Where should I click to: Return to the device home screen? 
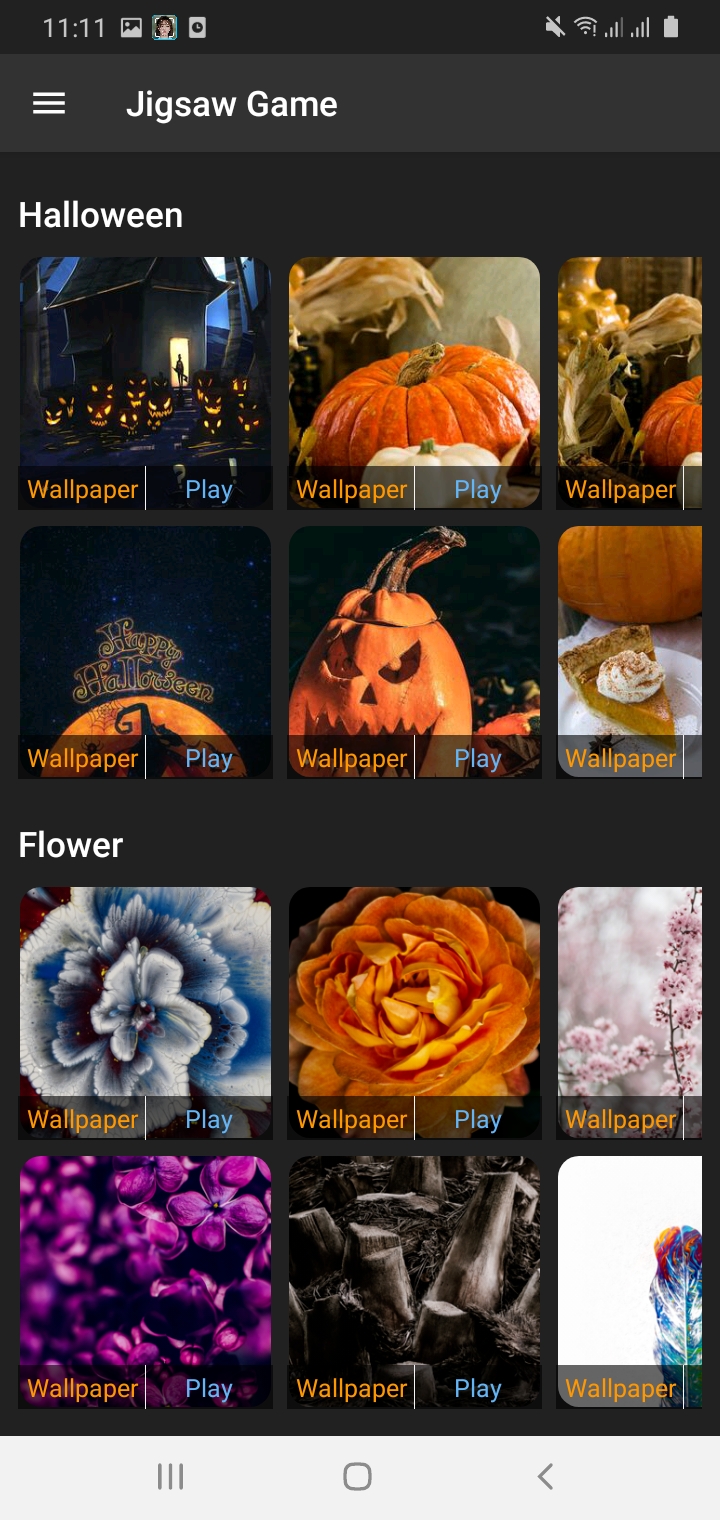pyautogui.click(x=357, y=1476)
